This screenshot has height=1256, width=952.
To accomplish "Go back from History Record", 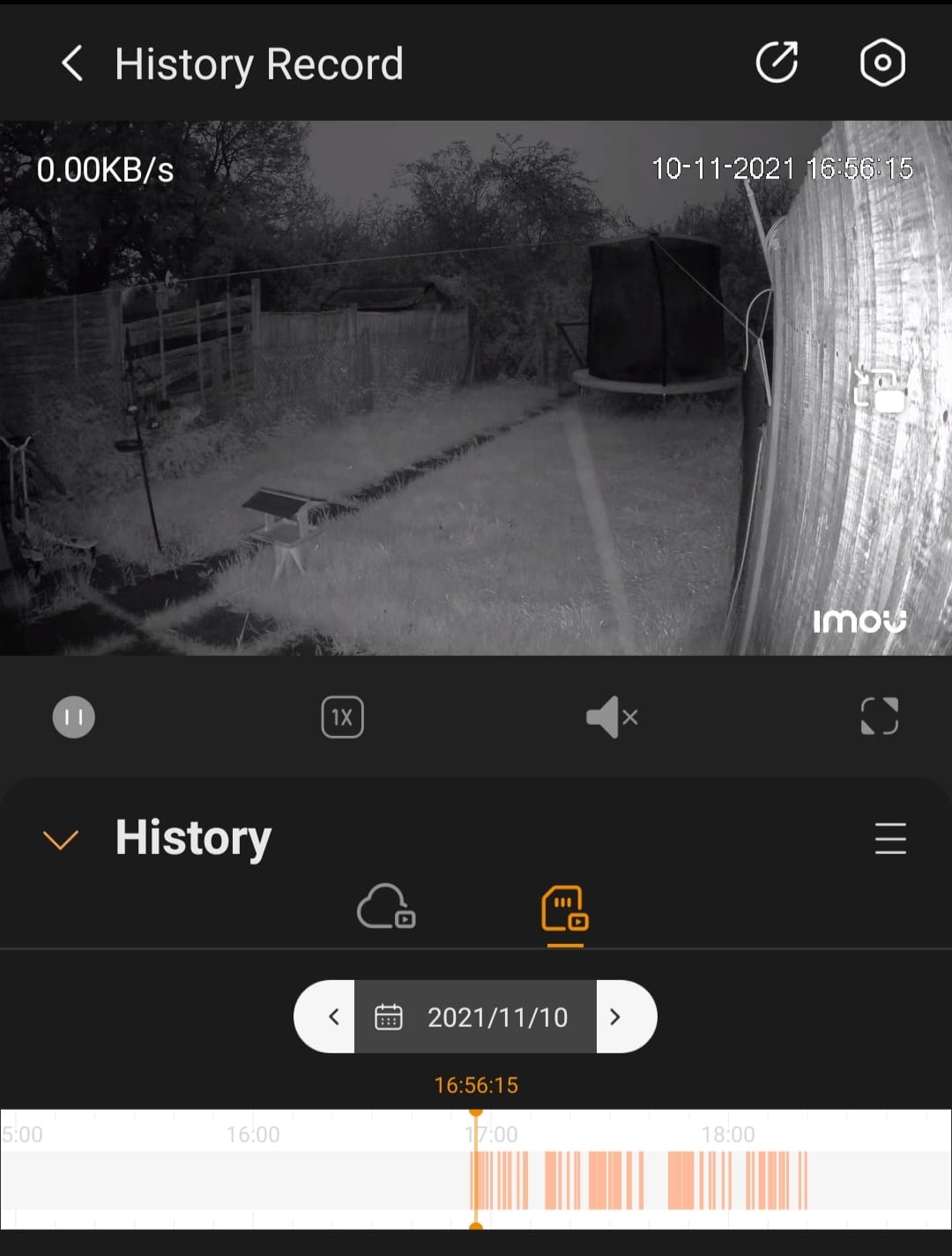I will (x=72, y=63).
